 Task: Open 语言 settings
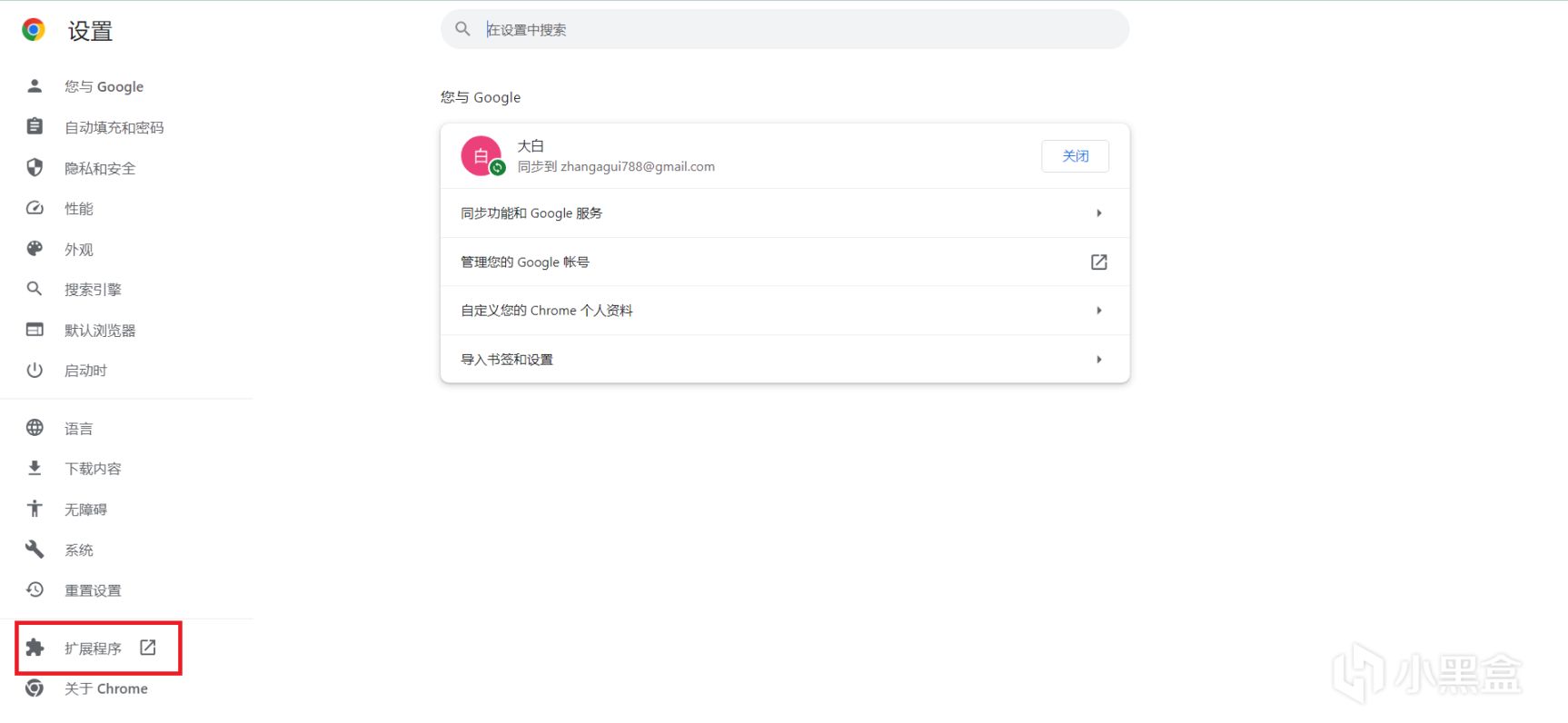[78, 429]
